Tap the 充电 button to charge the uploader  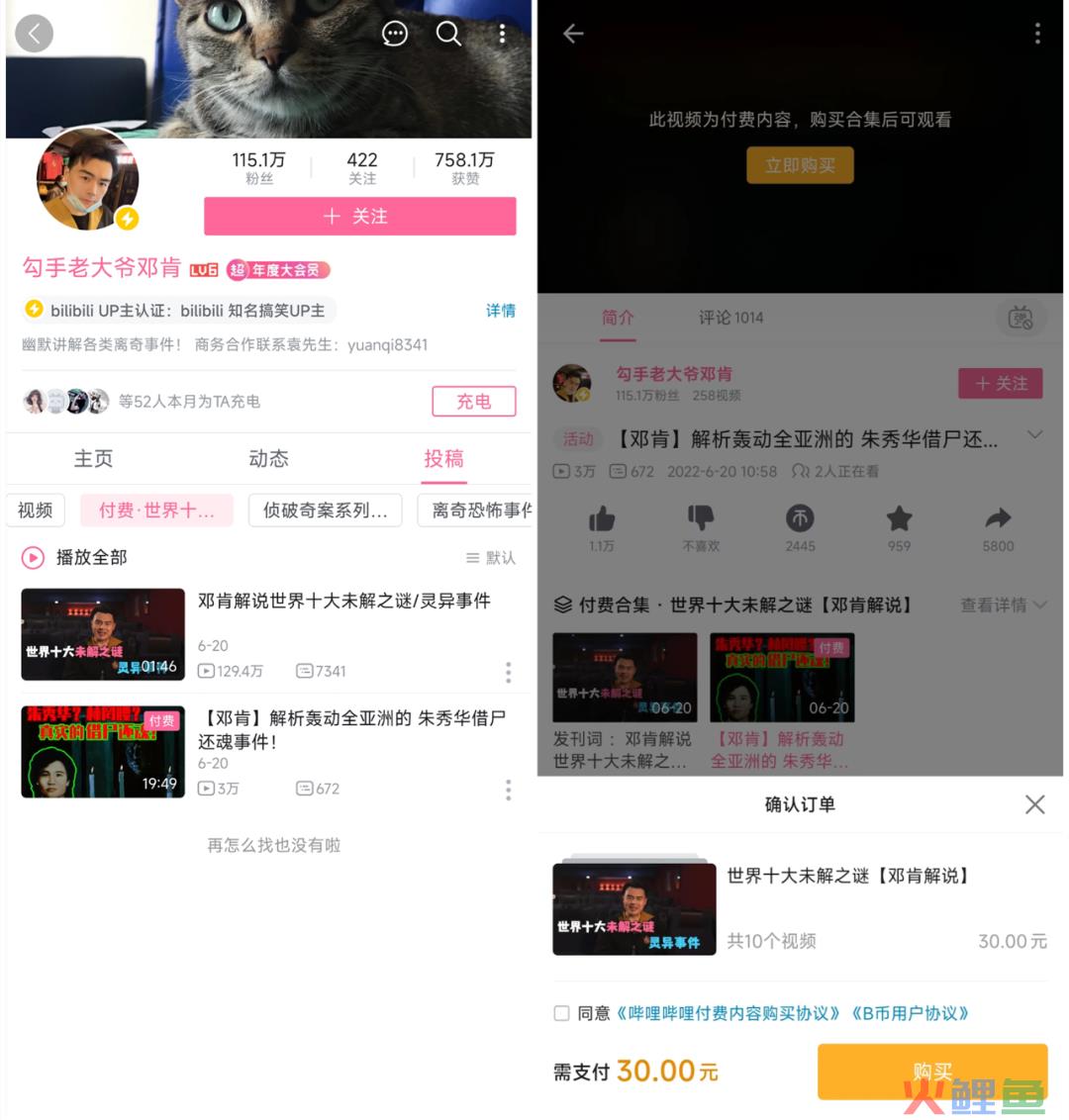(x=473, y=401)
